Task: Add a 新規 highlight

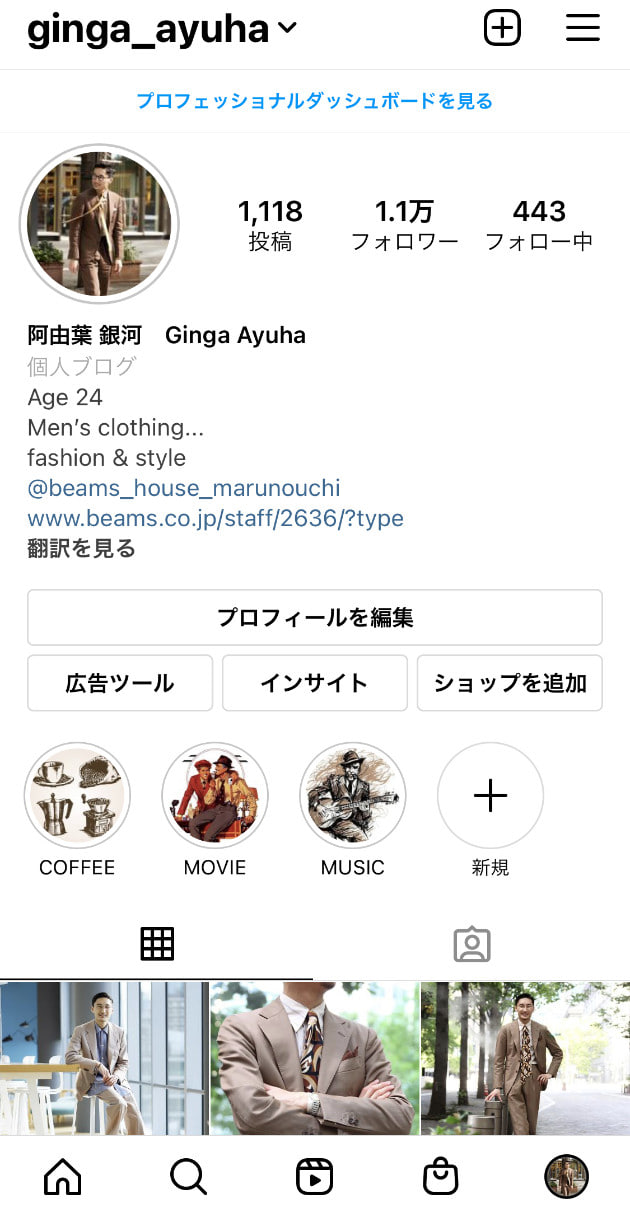Action: [x=490, y=796]
